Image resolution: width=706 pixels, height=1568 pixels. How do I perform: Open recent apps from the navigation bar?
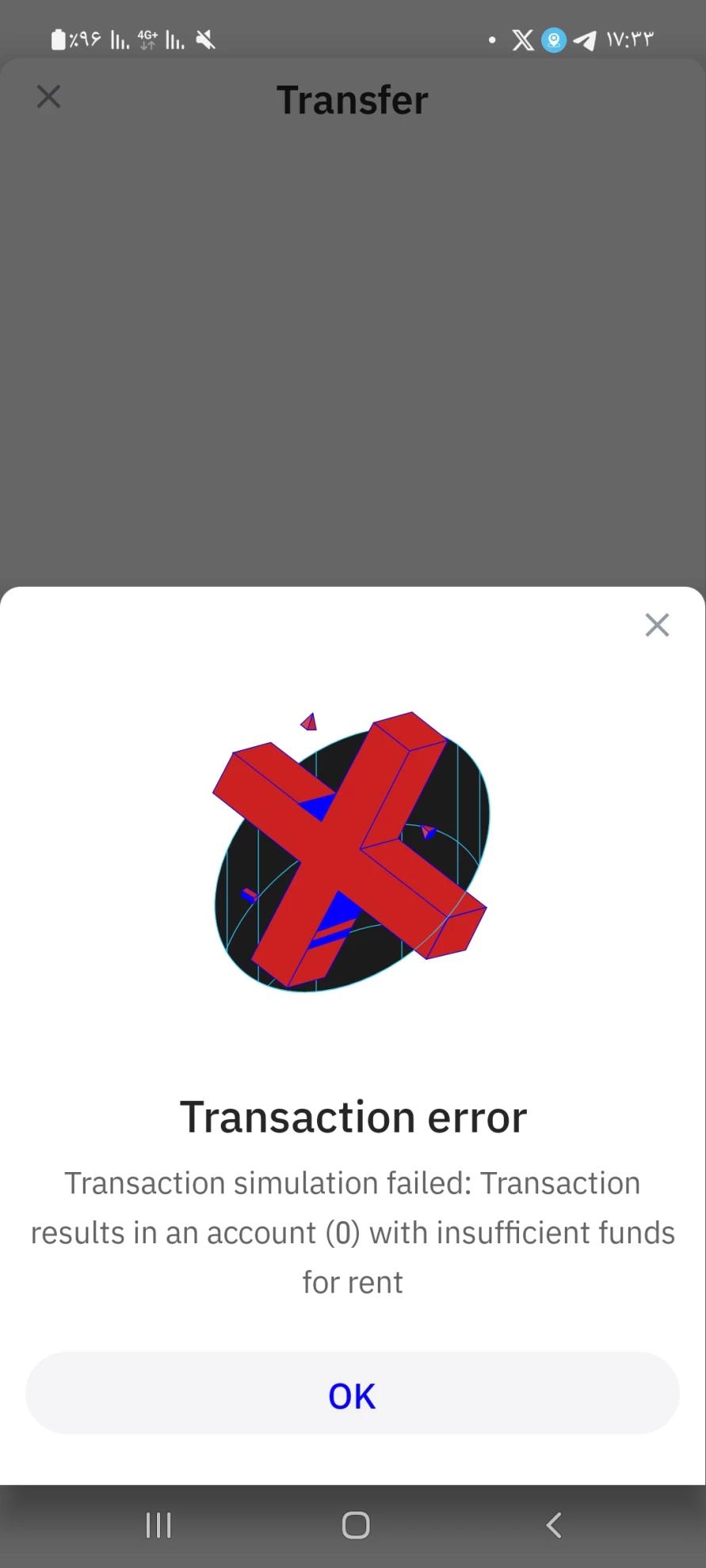(x=158, y=1524)
